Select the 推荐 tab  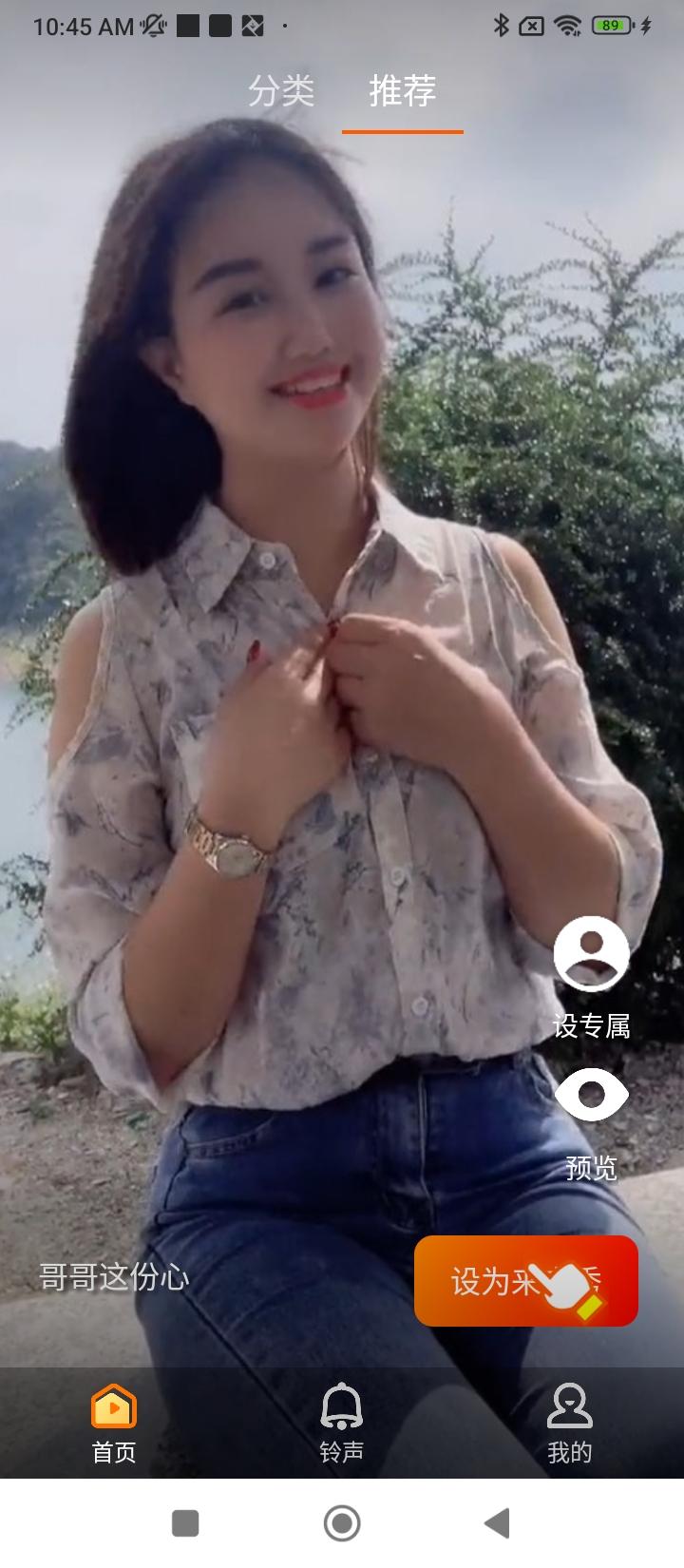click(x=402, y=92)
